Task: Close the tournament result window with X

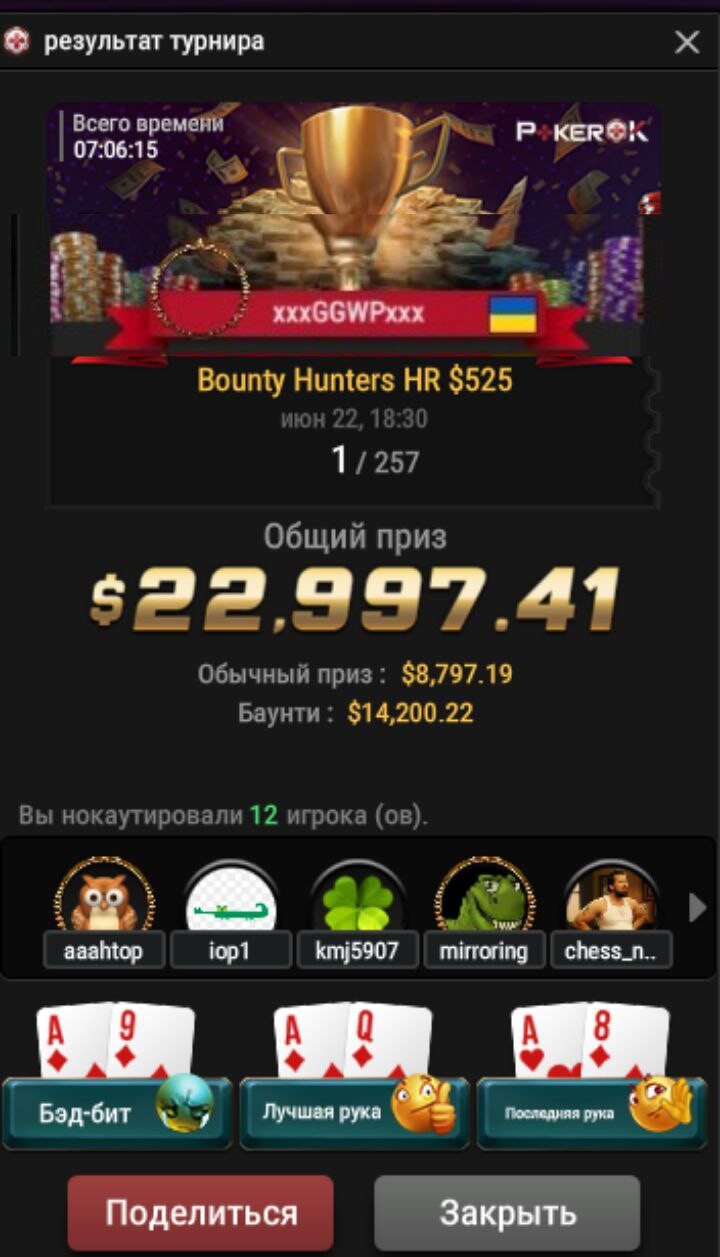Action: point(687,42)
